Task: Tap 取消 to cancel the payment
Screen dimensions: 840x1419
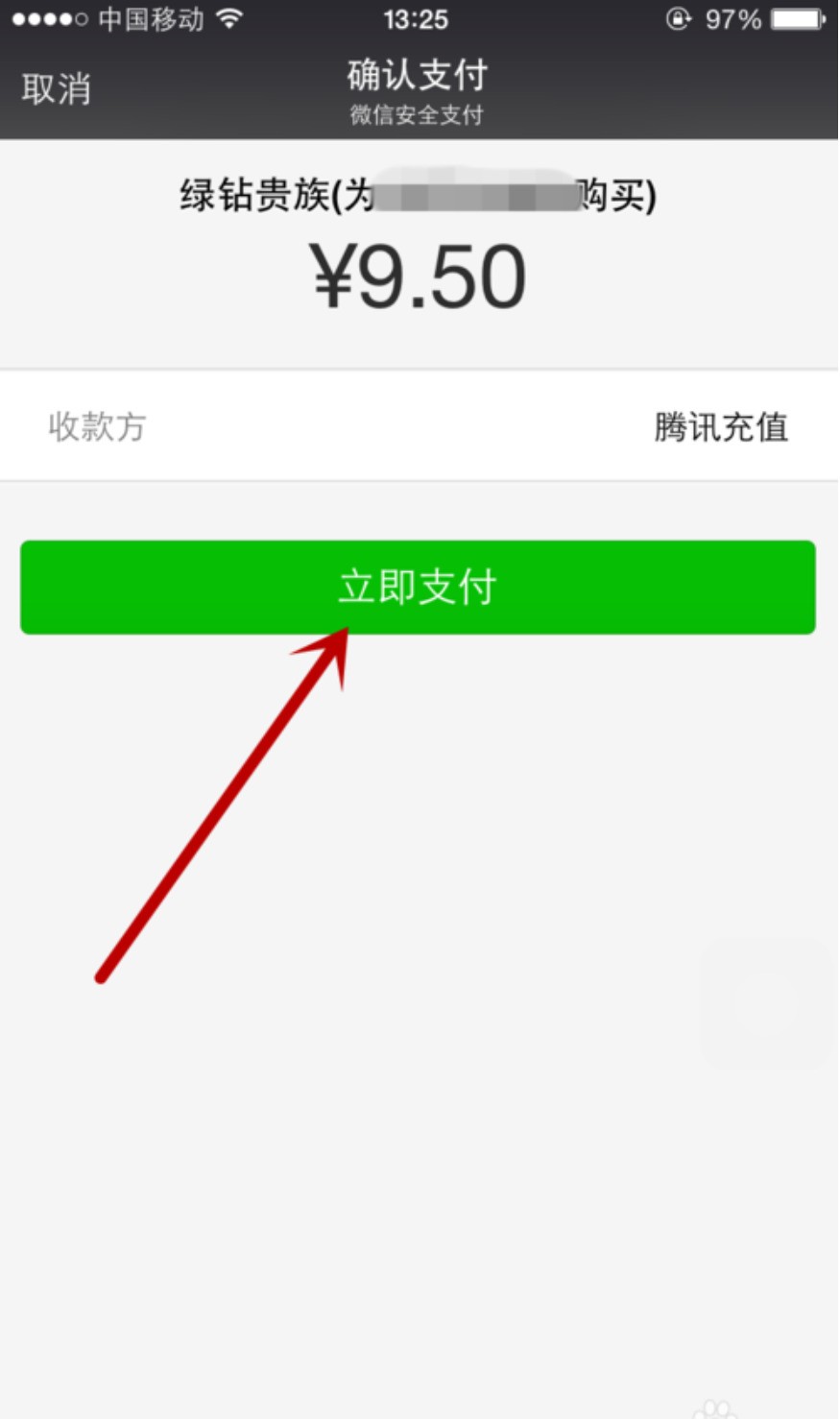Action: pyautogui.click(x=56, y=89)
